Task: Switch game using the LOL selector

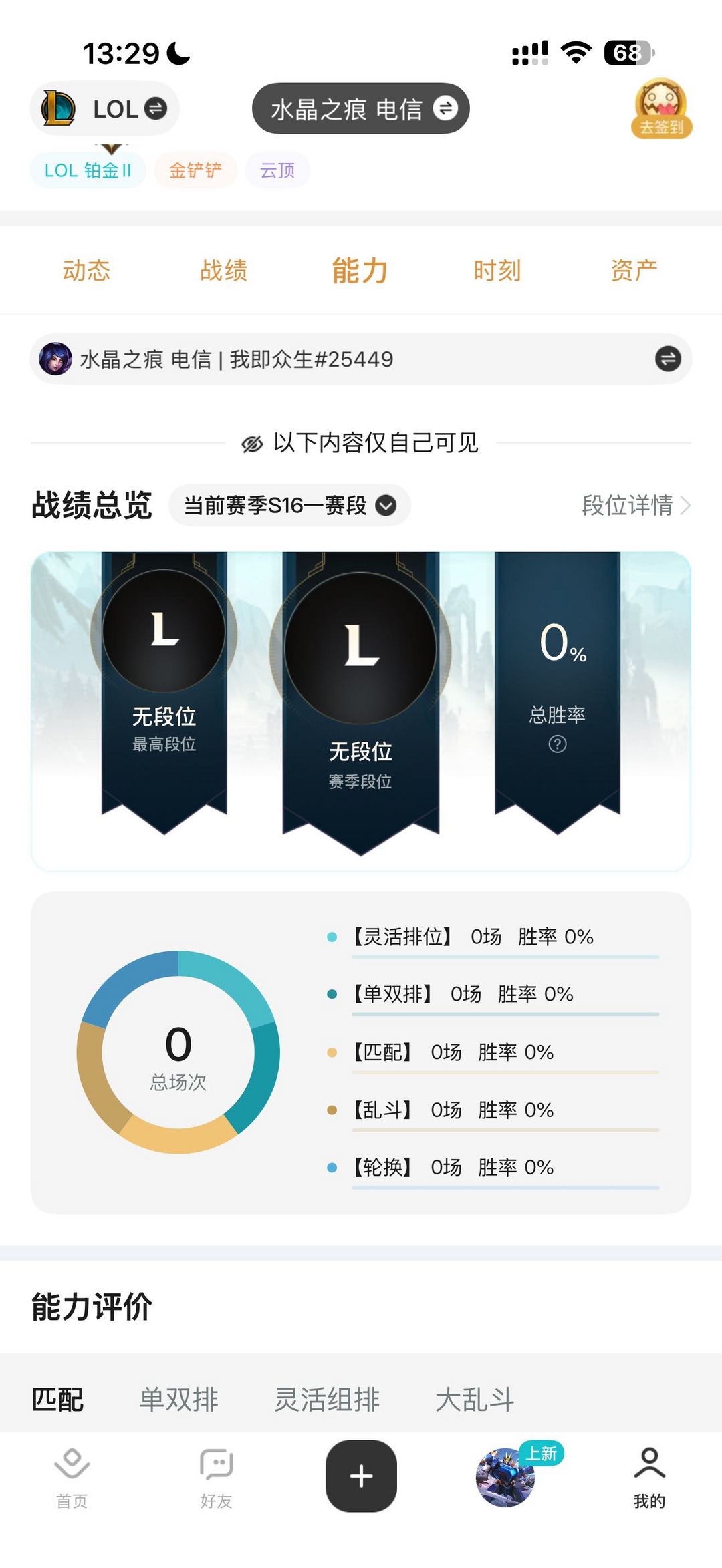Action: point(105,109)
